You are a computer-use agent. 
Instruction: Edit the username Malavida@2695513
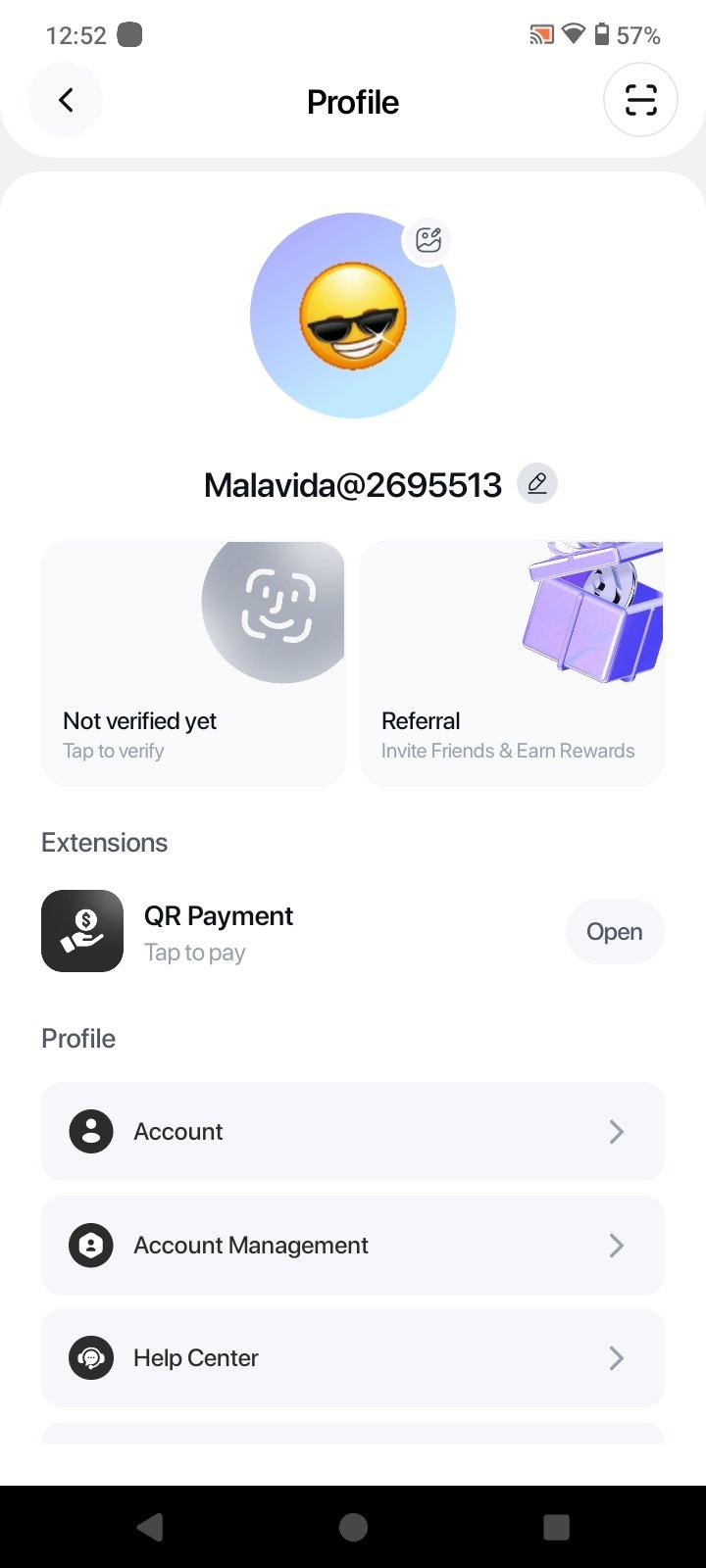[x=536, y=484]
